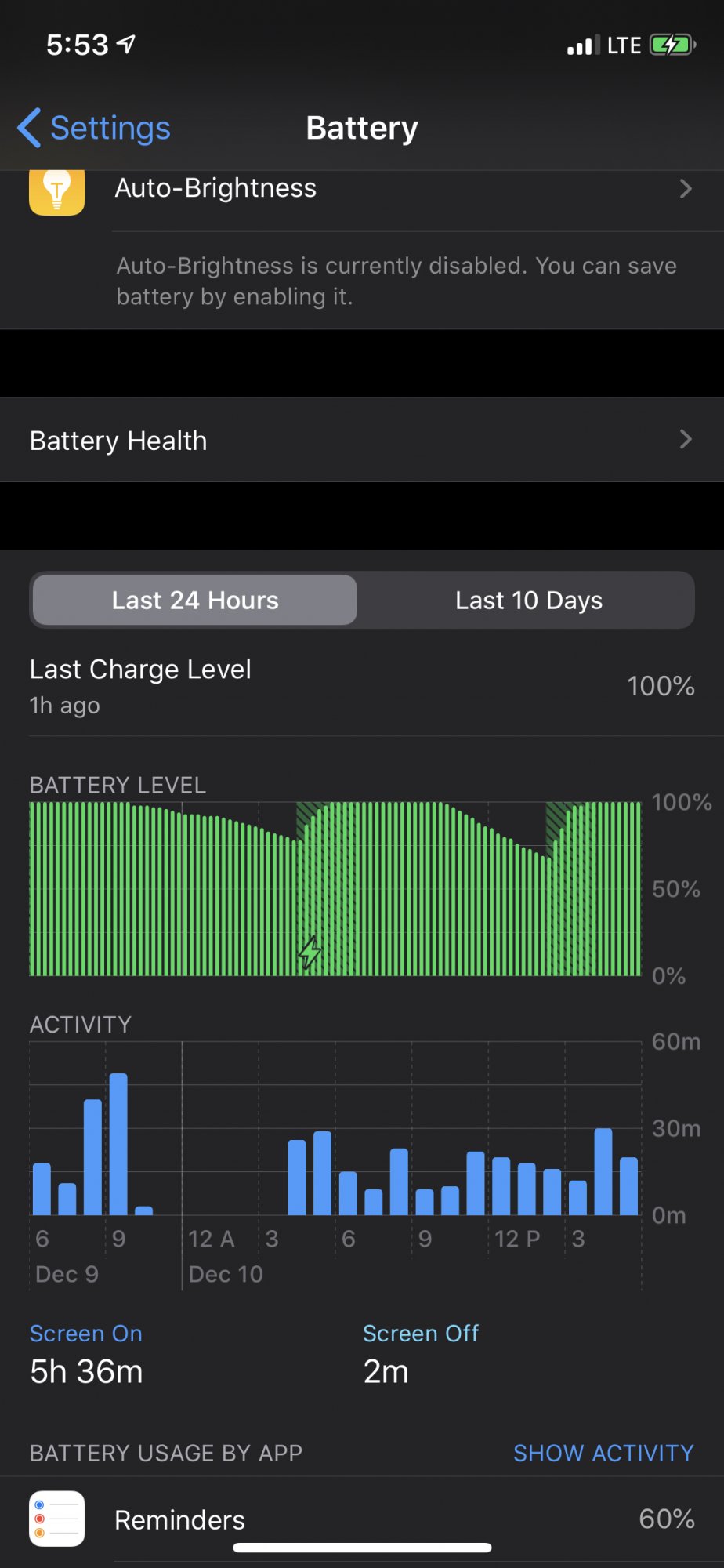Tap the activity bar chart
This screenshot has height=1568, width=724.
pyautogui.click(x=335, y=1129)
